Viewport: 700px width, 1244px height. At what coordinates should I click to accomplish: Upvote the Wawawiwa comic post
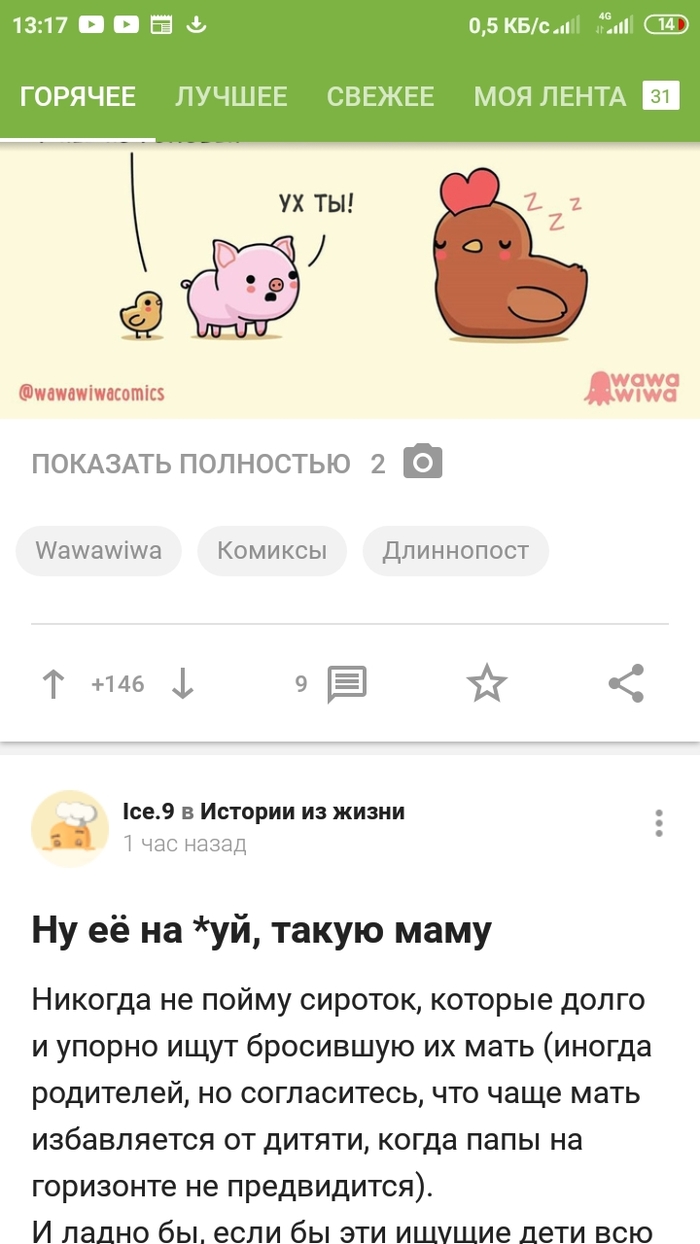[x=53, y=684]
